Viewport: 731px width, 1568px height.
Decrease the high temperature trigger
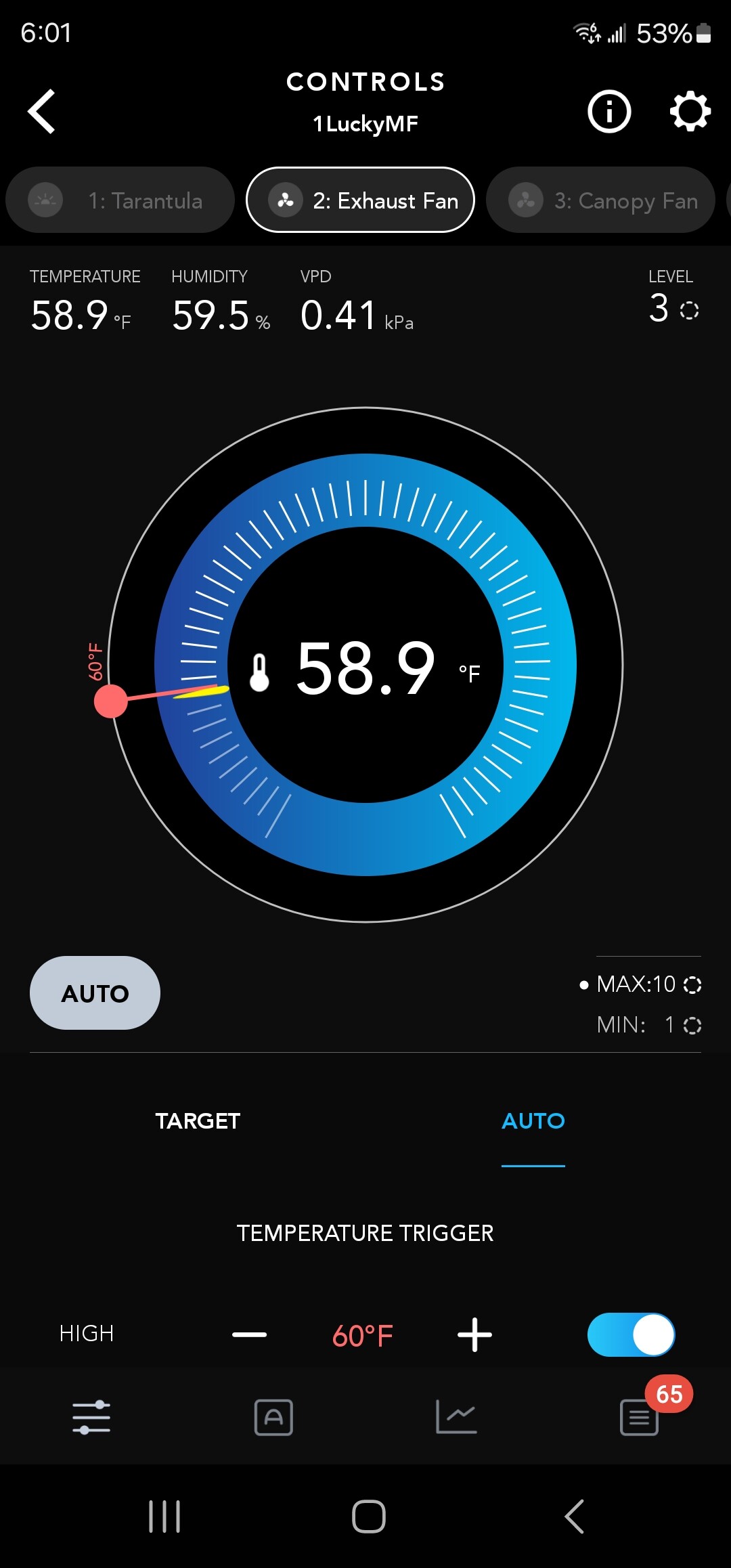[249, 1335]
